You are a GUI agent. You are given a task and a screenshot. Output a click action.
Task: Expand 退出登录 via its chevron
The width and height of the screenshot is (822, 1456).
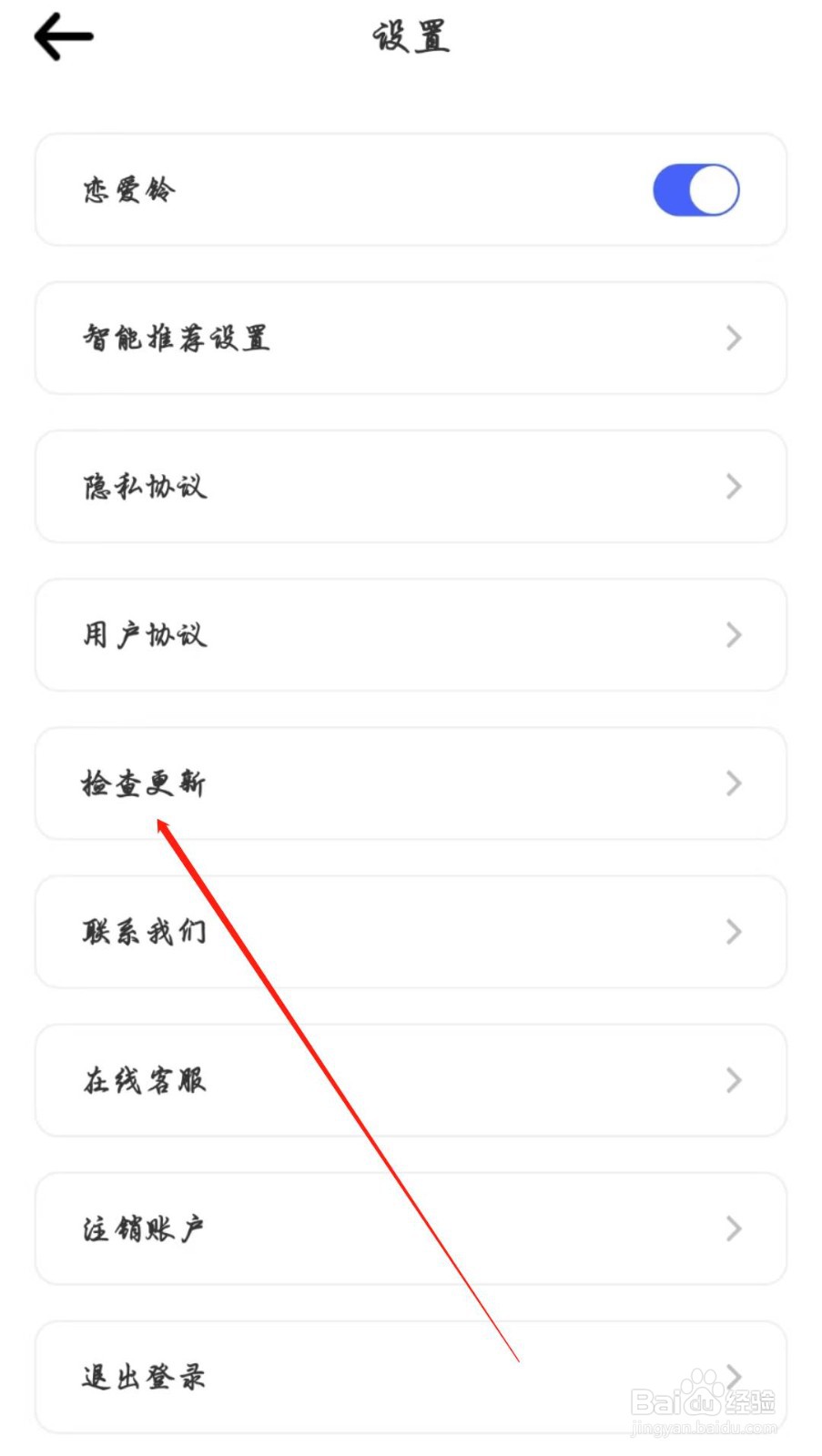pyautogui.click(x=734, y=1377)
